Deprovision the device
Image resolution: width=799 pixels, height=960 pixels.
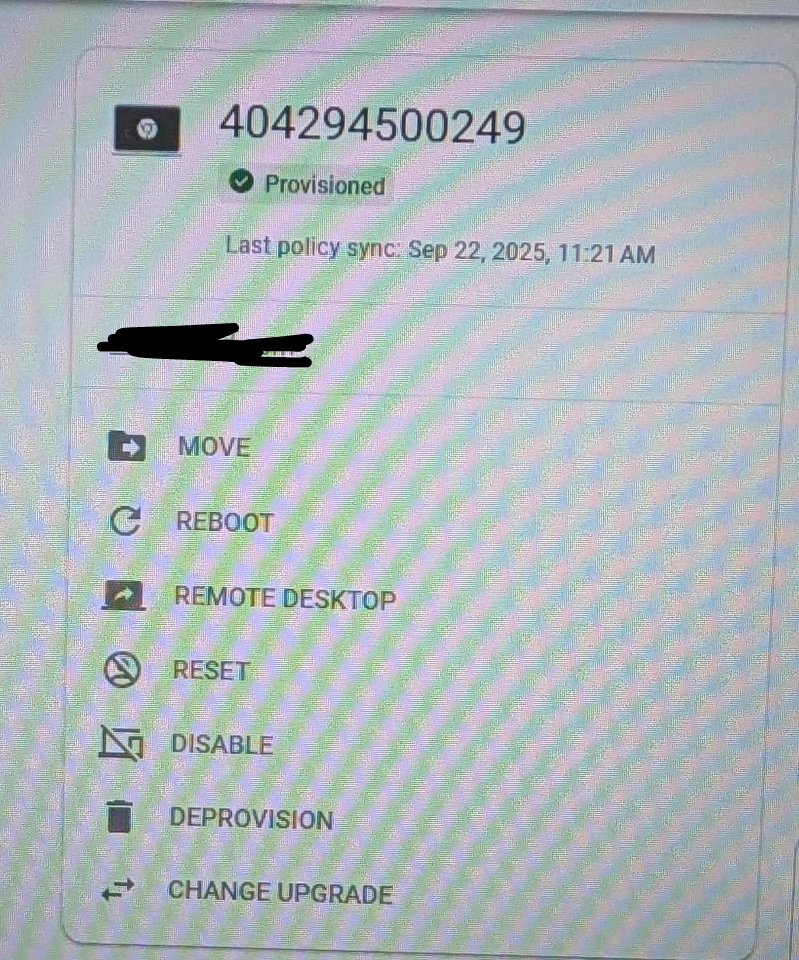click(x=250, y=818)
